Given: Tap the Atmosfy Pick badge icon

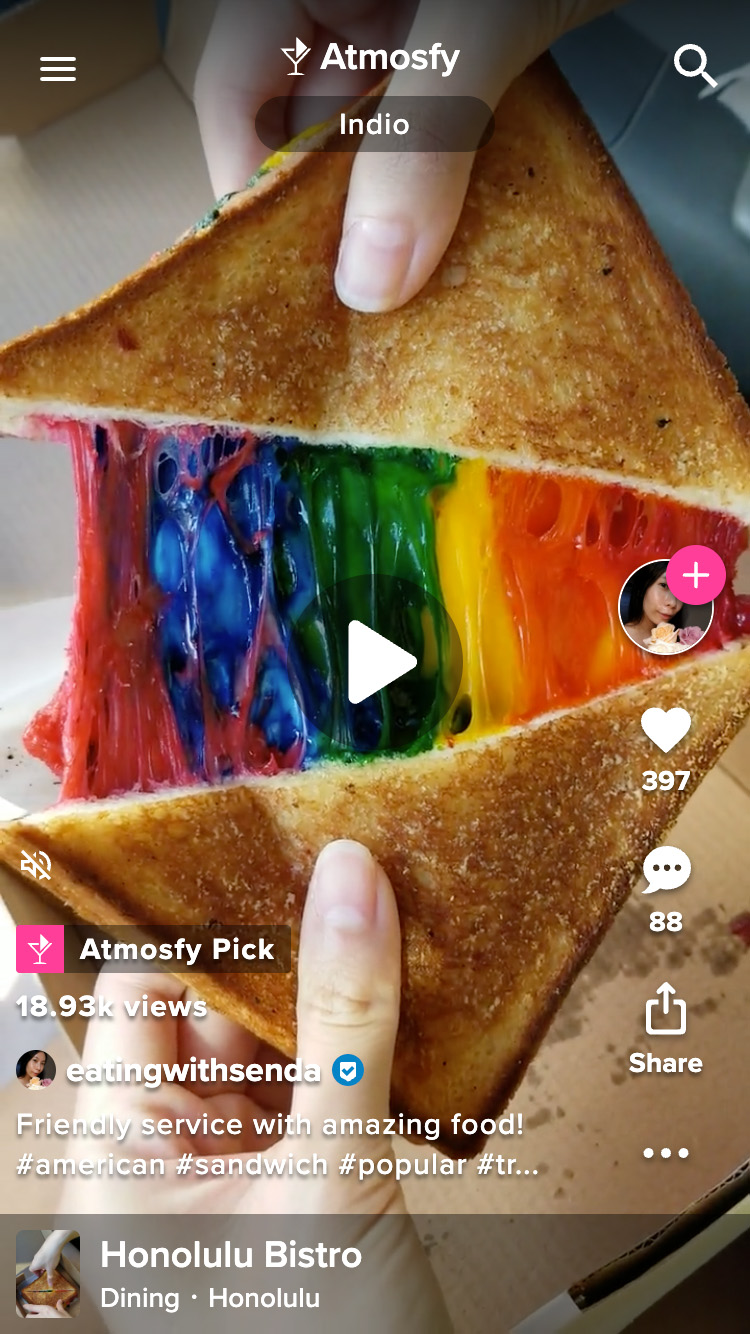Looking at the screenshot, I should tap(38, 948).
